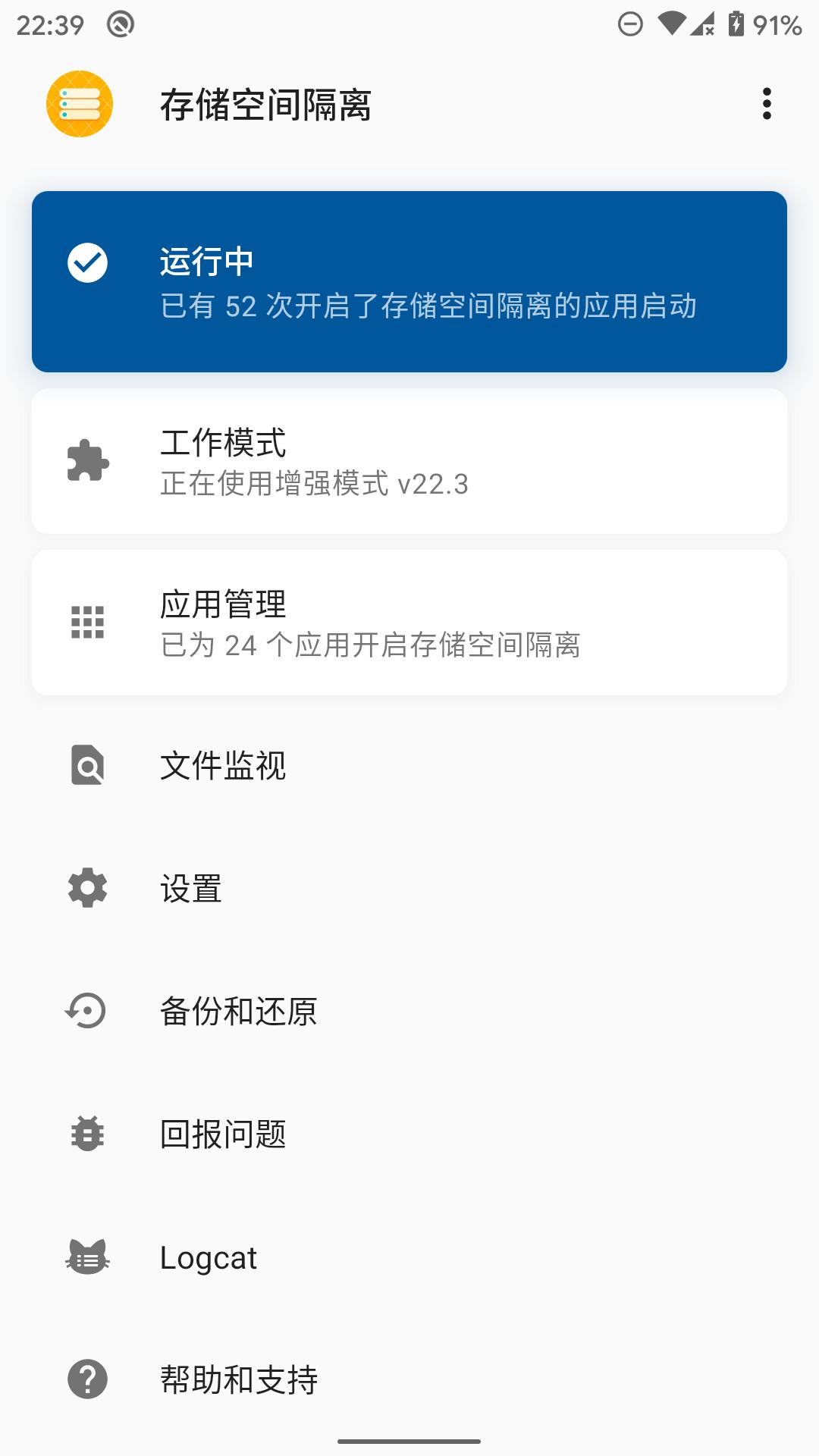Click the Logcat cat icon
The width and height of the screenshot is (819, 1456).
point(86,1257)
